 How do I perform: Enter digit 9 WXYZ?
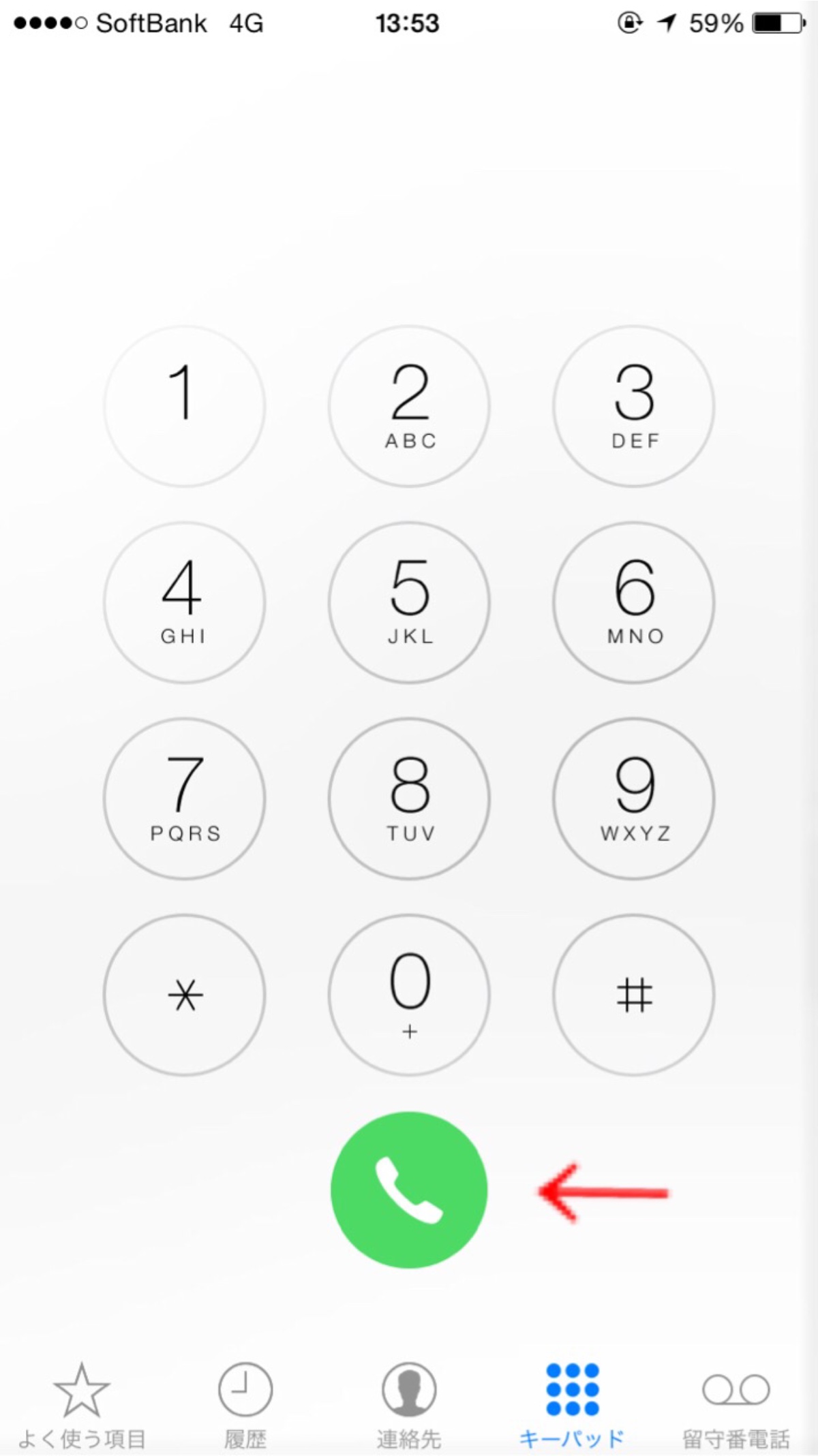click(x=634, y=799)
